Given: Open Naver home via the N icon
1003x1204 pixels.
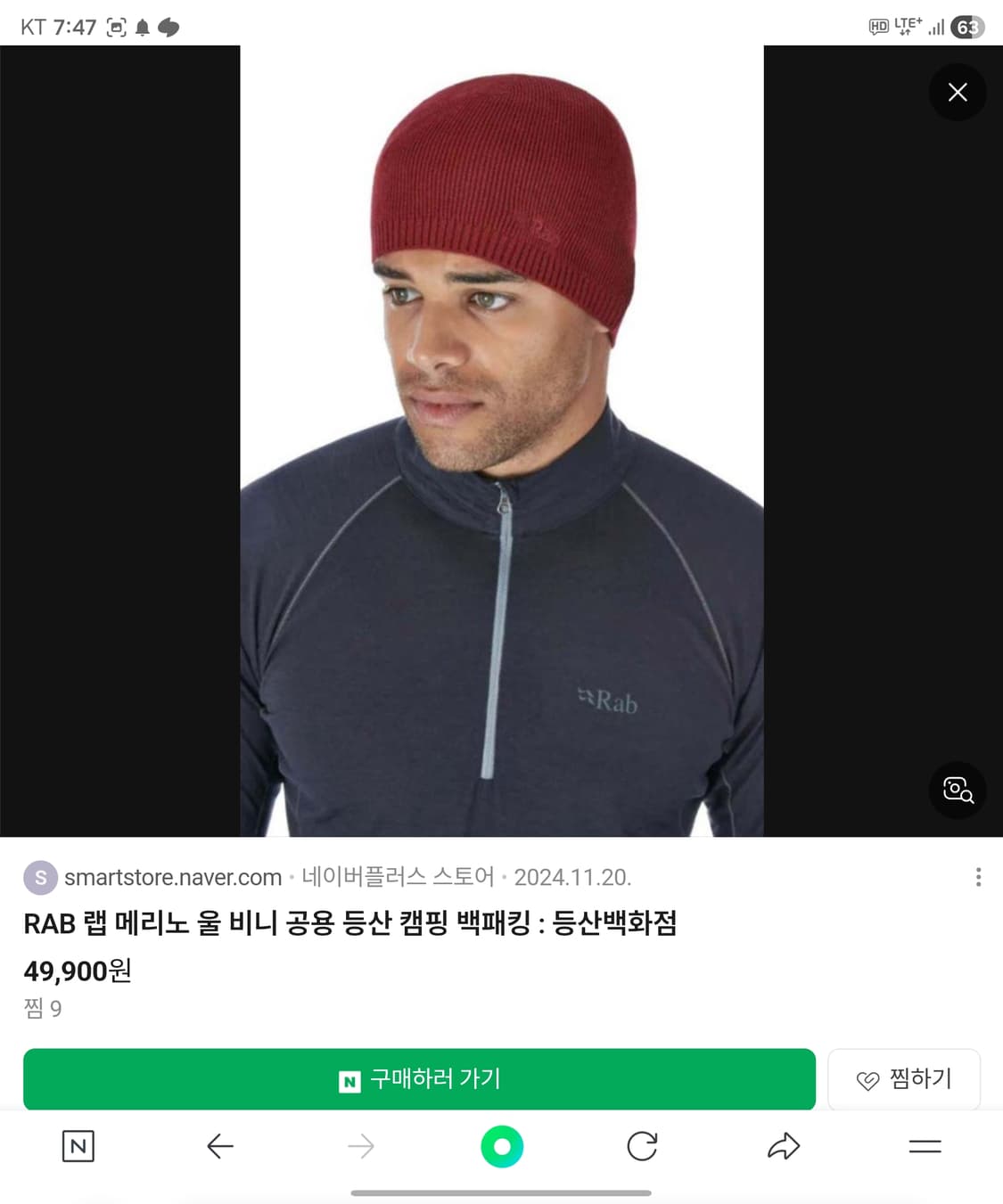Looking at the screenshot, I should 78,1147.
